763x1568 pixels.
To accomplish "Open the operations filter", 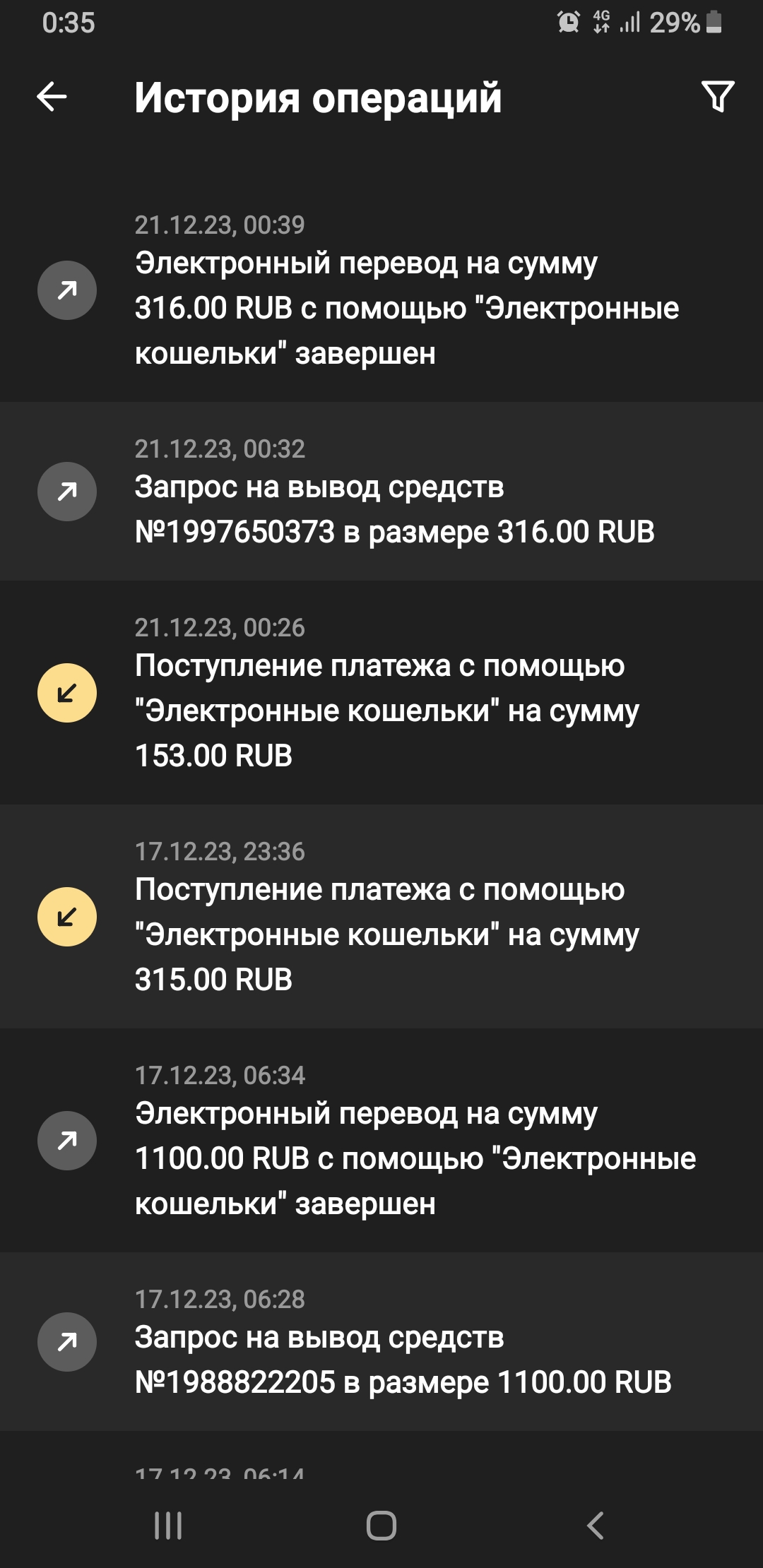I will click(x=717, y=97).
